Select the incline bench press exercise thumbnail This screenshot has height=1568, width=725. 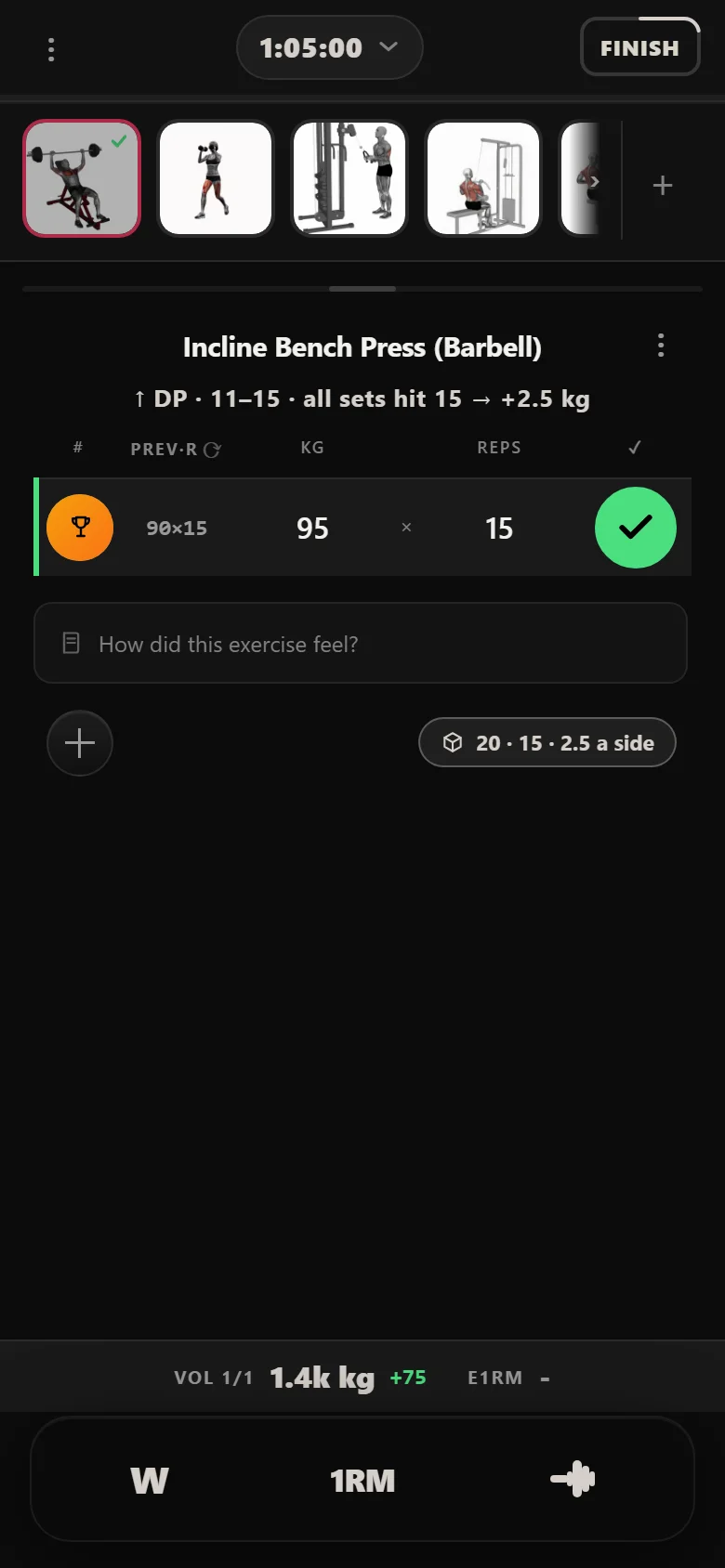tap(82, 178)
